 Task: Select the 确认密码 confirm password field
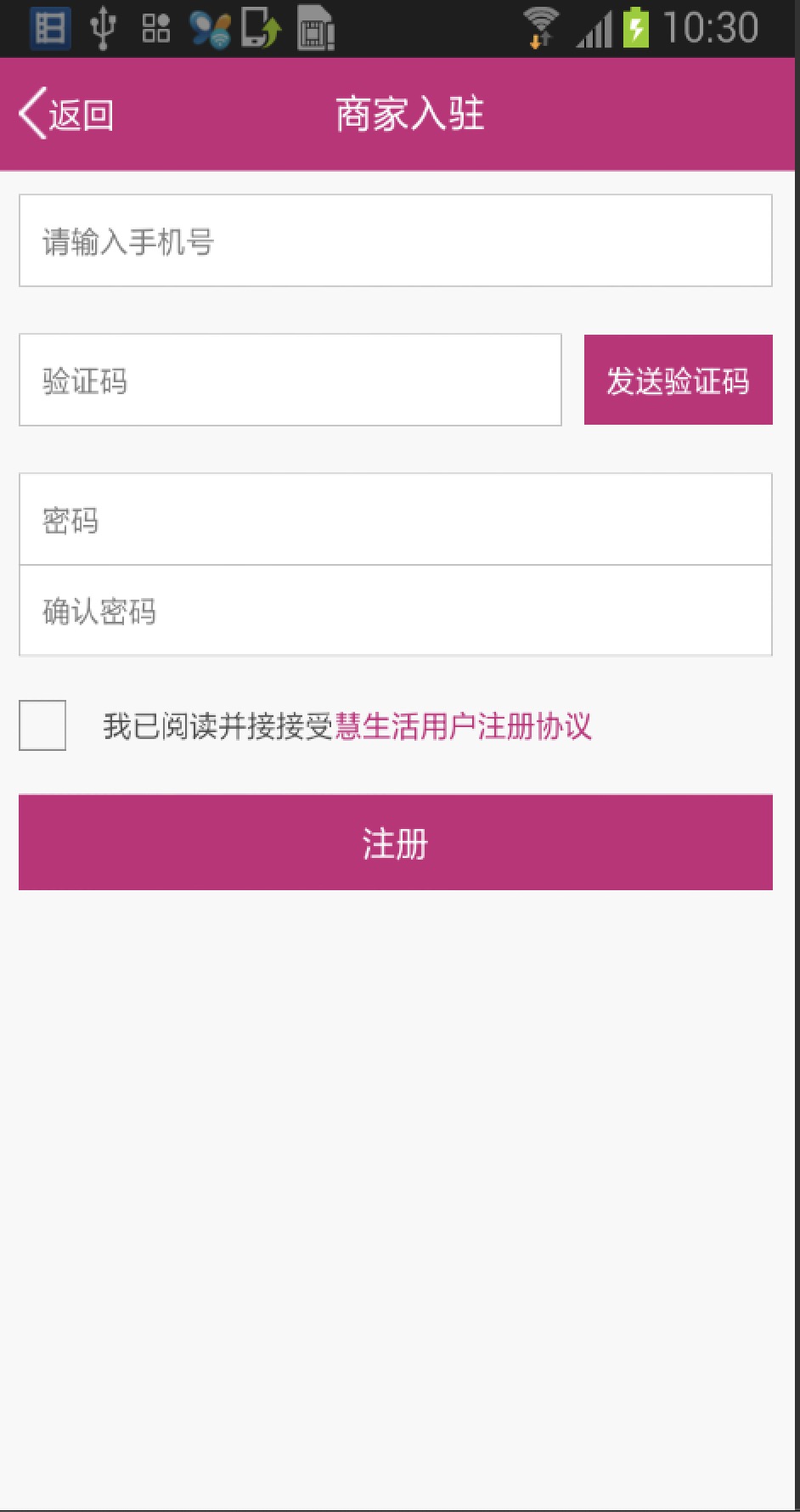pos(396,610)
